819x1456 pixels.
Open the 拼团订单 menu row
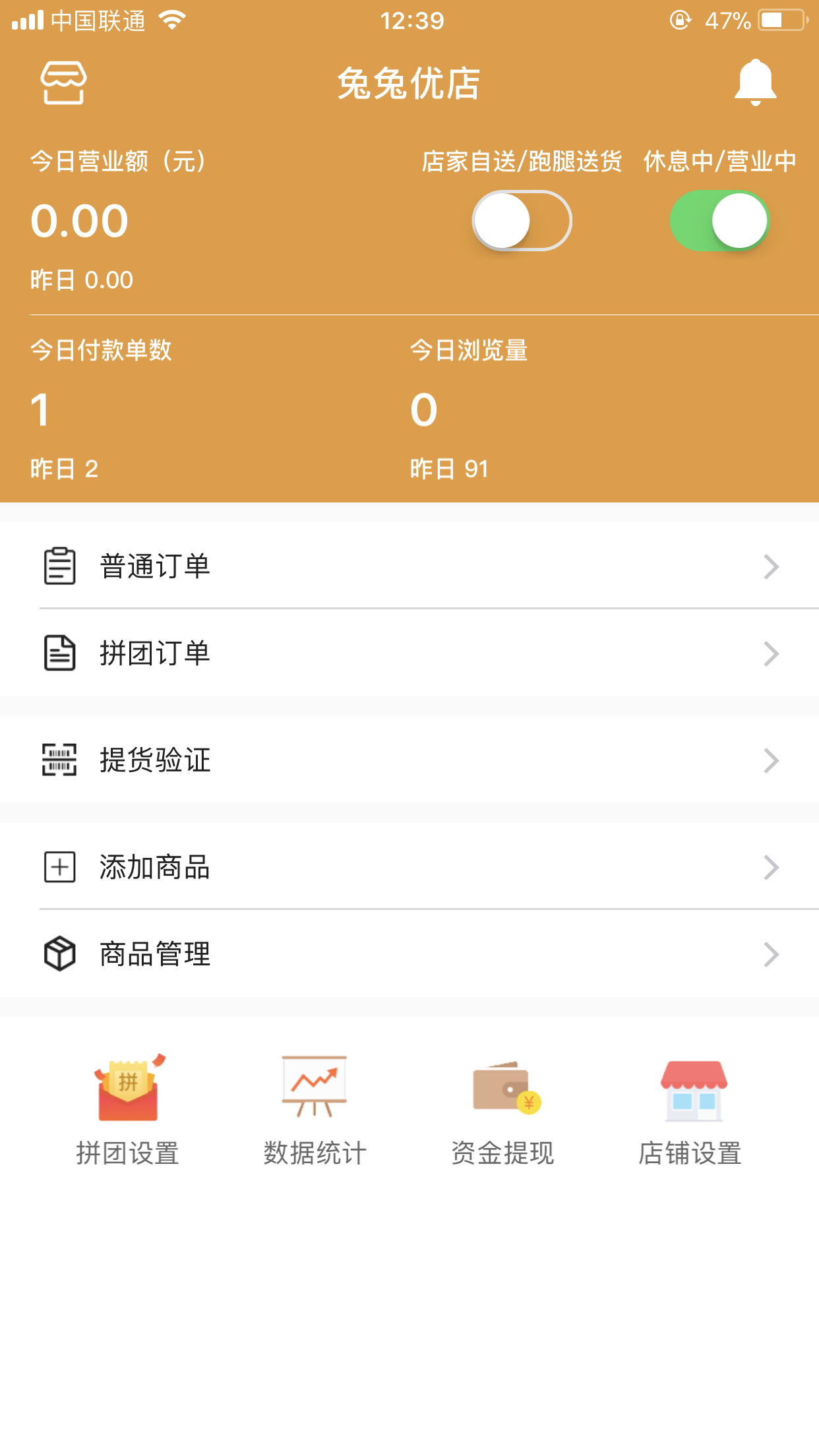click(x=409, y=653)
